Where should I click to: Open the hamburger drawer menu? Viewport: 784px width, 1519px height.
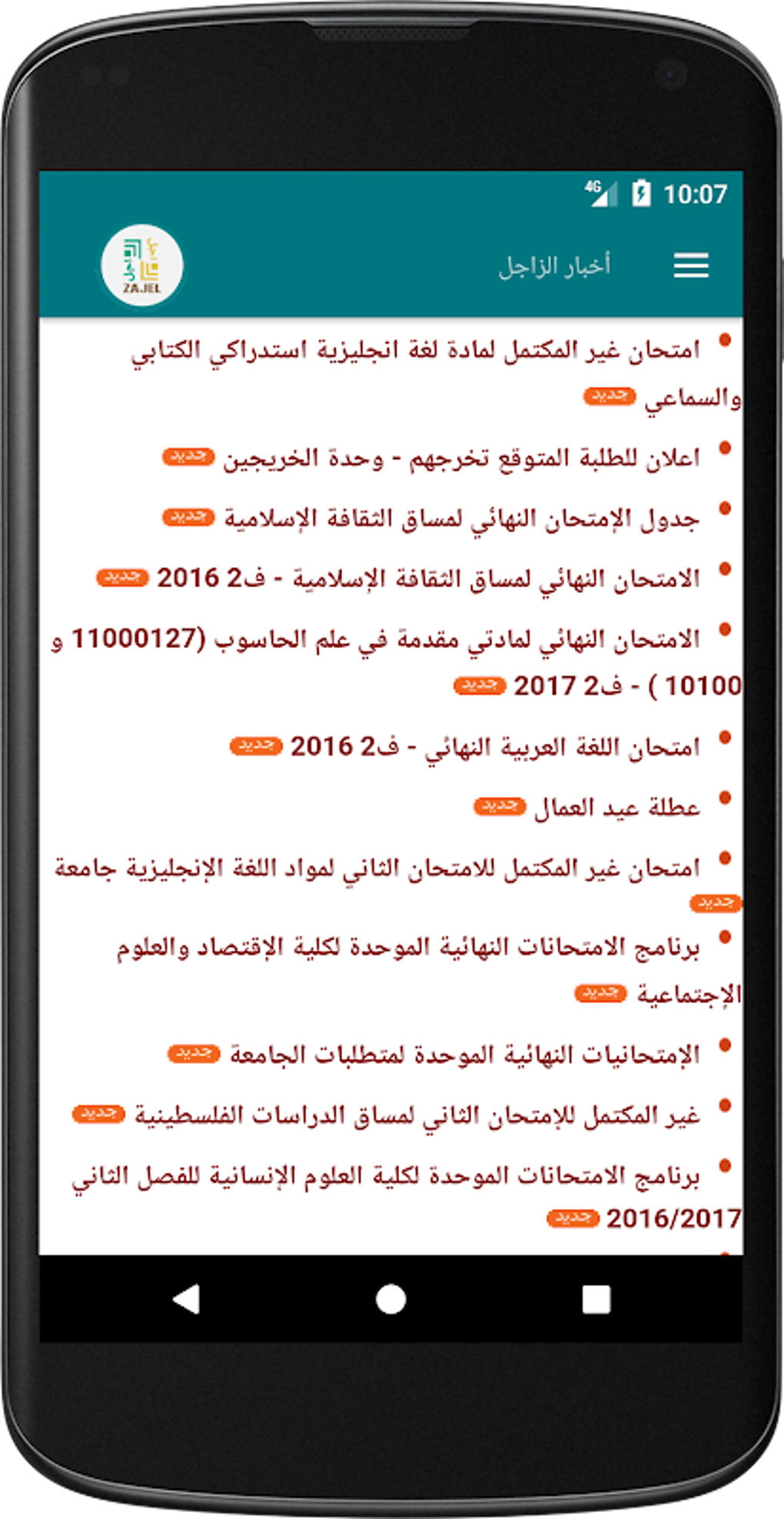point(690,266)
